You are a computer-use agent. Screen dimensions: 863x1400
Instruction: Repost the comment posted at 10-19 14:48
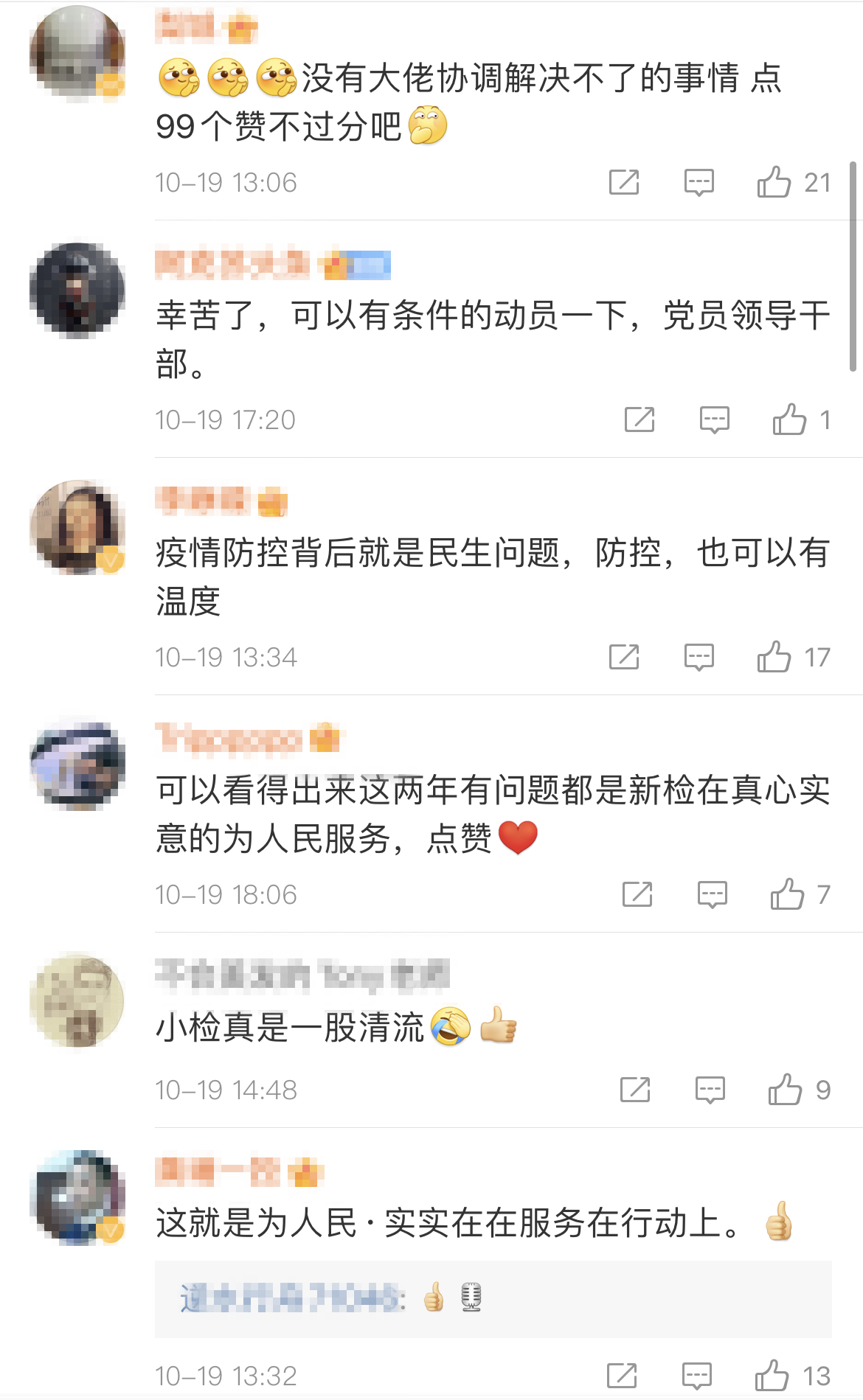635,1090
